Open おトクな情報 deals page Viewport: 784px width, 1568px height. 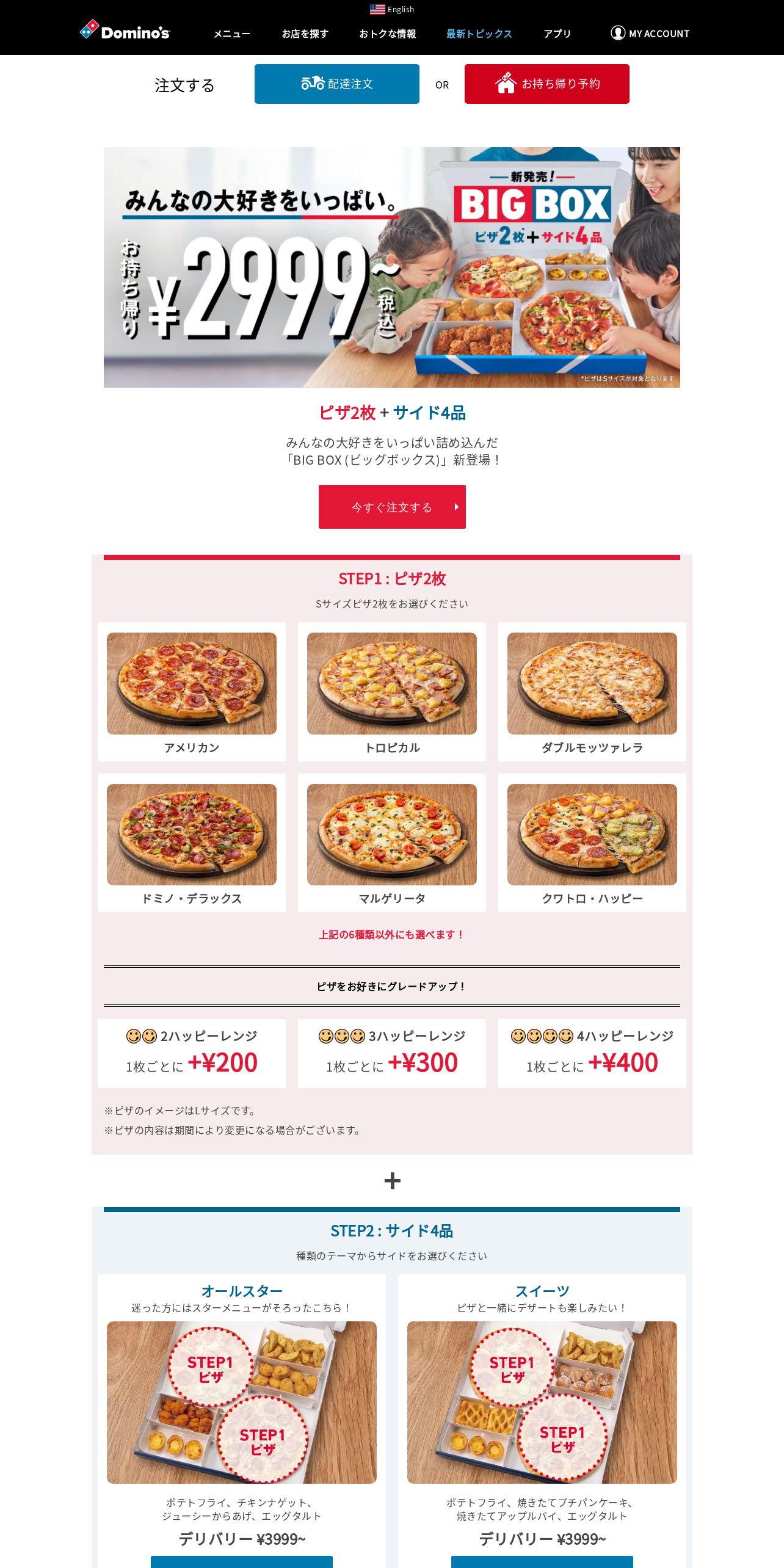point(387,34)
